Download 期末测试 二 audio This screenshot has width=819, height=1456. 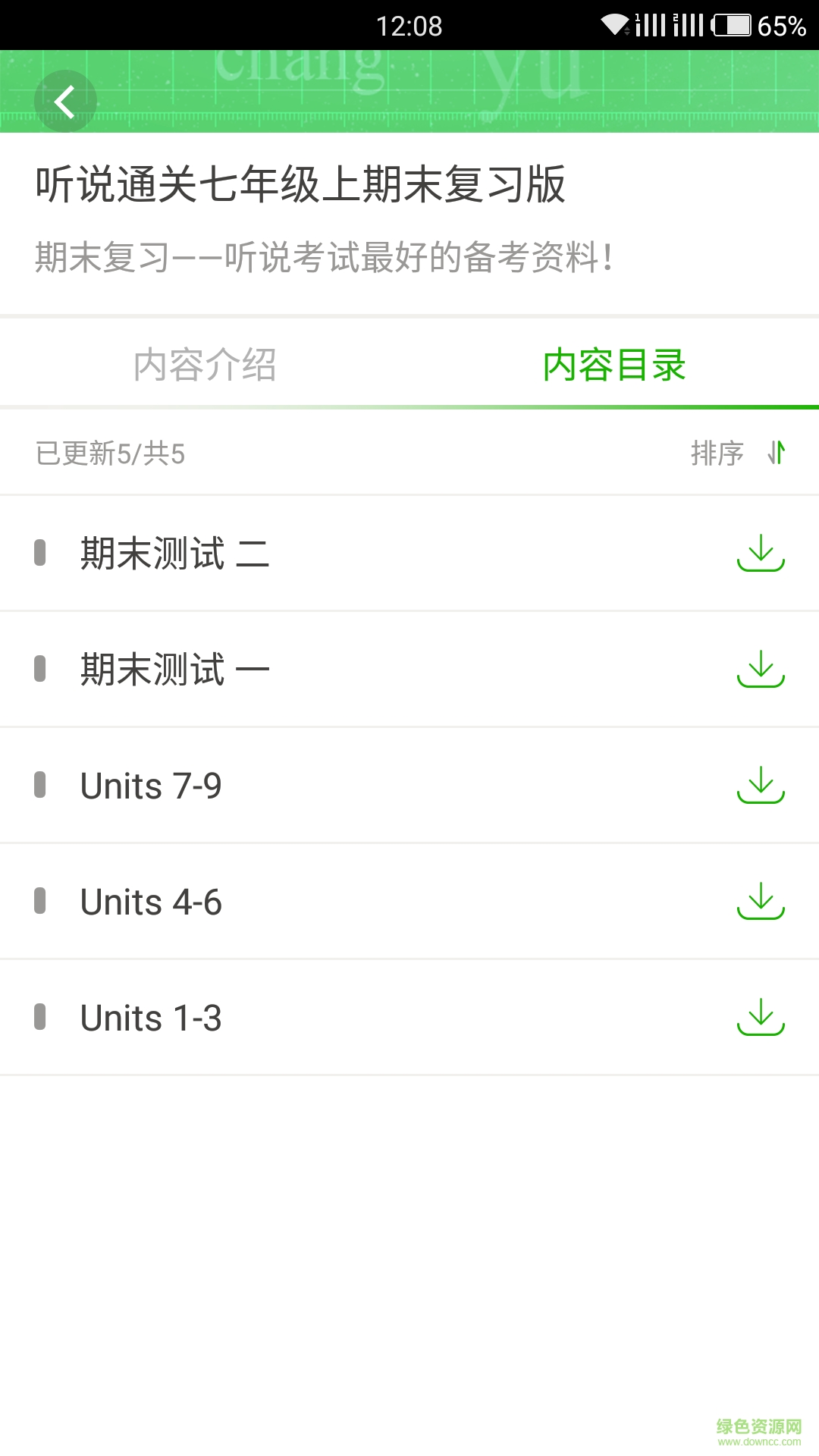(761, 554)
